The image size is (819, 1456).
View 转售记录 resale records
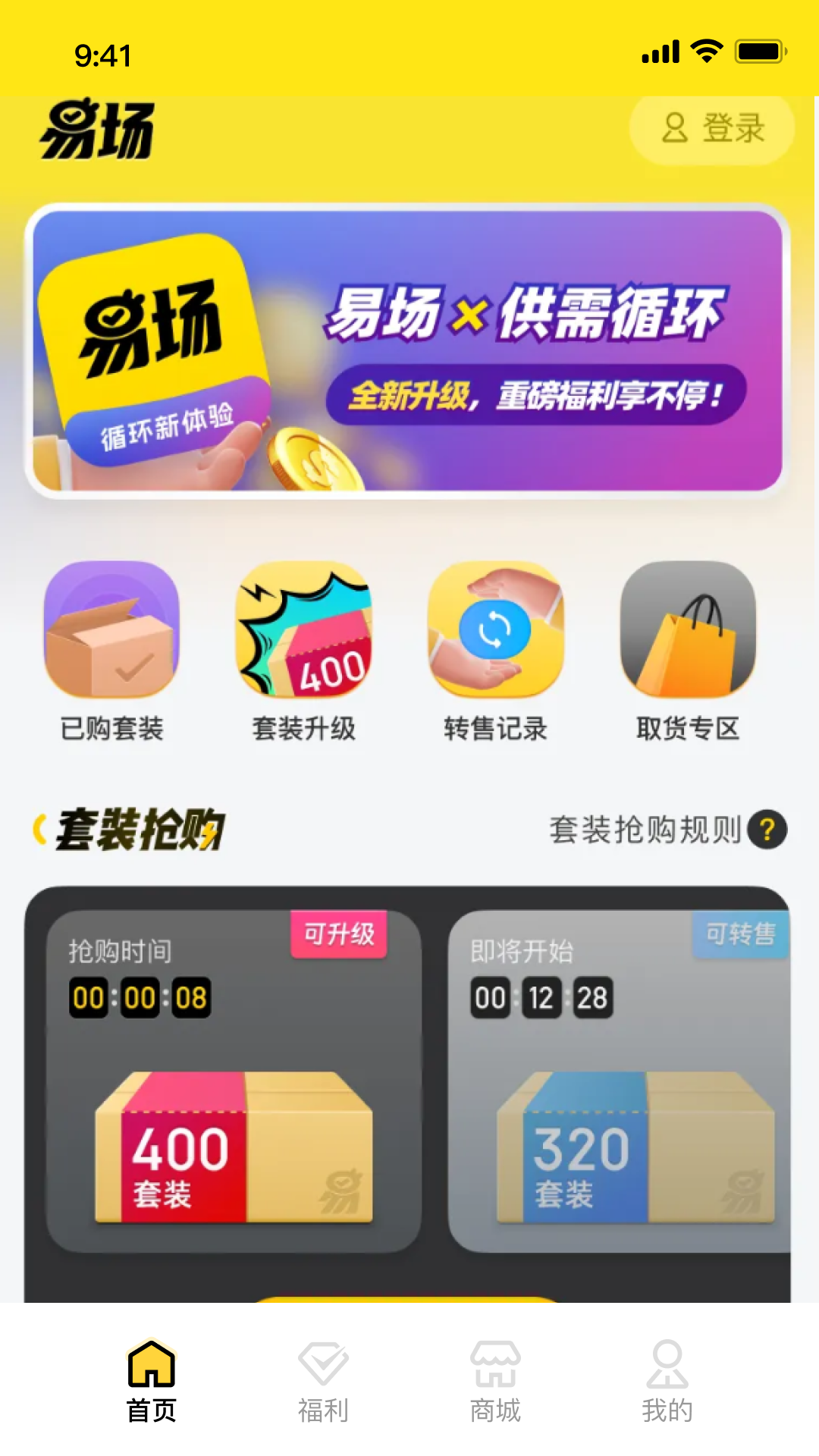coord(495,651)
